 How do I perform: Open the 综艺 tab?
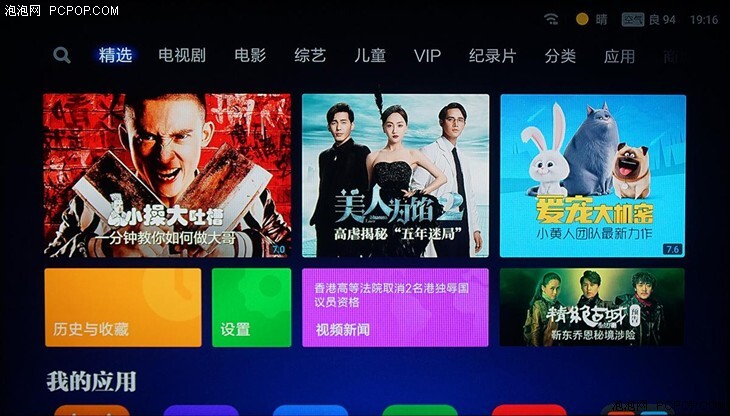tap(310, 56)
